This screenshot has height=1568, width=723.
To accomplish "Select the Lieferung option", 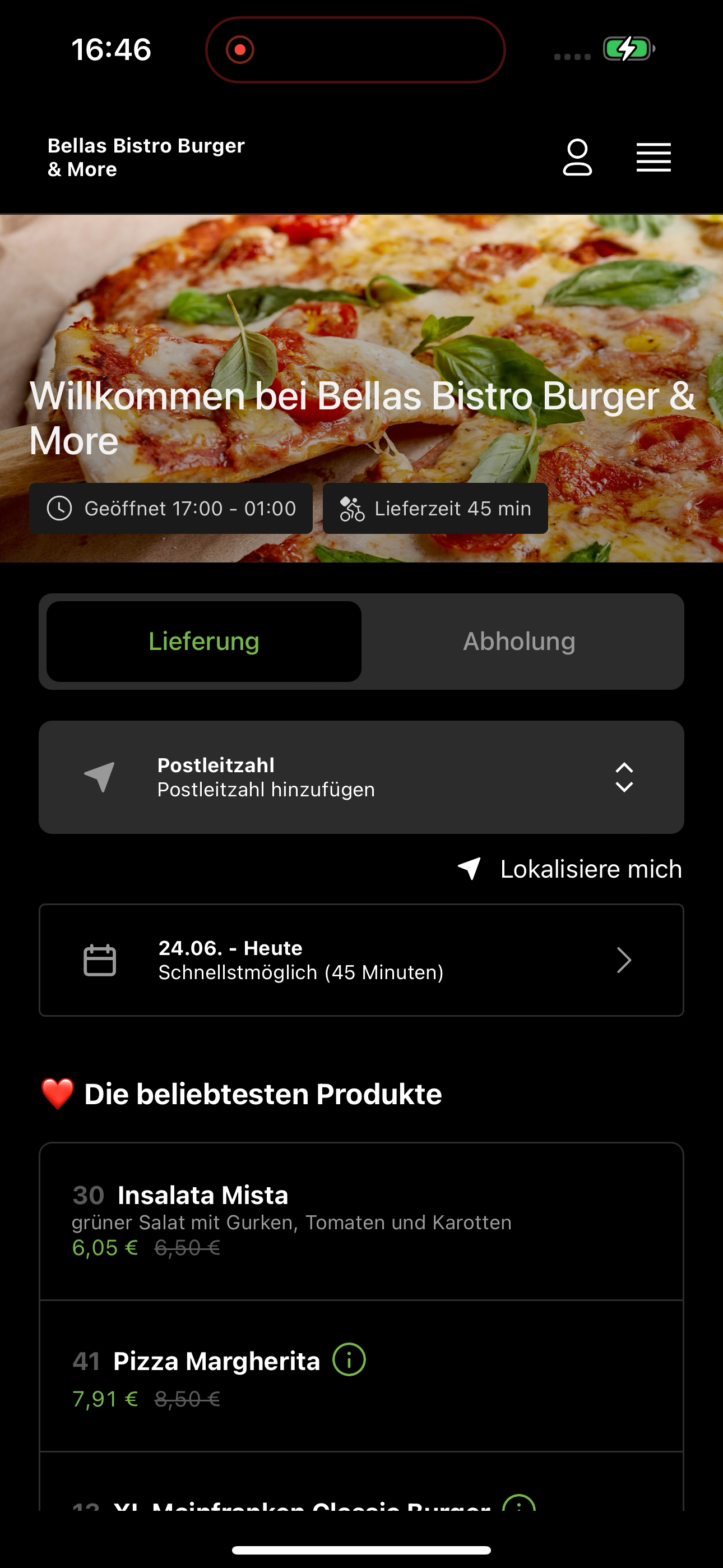I will [x=204, y=642].
